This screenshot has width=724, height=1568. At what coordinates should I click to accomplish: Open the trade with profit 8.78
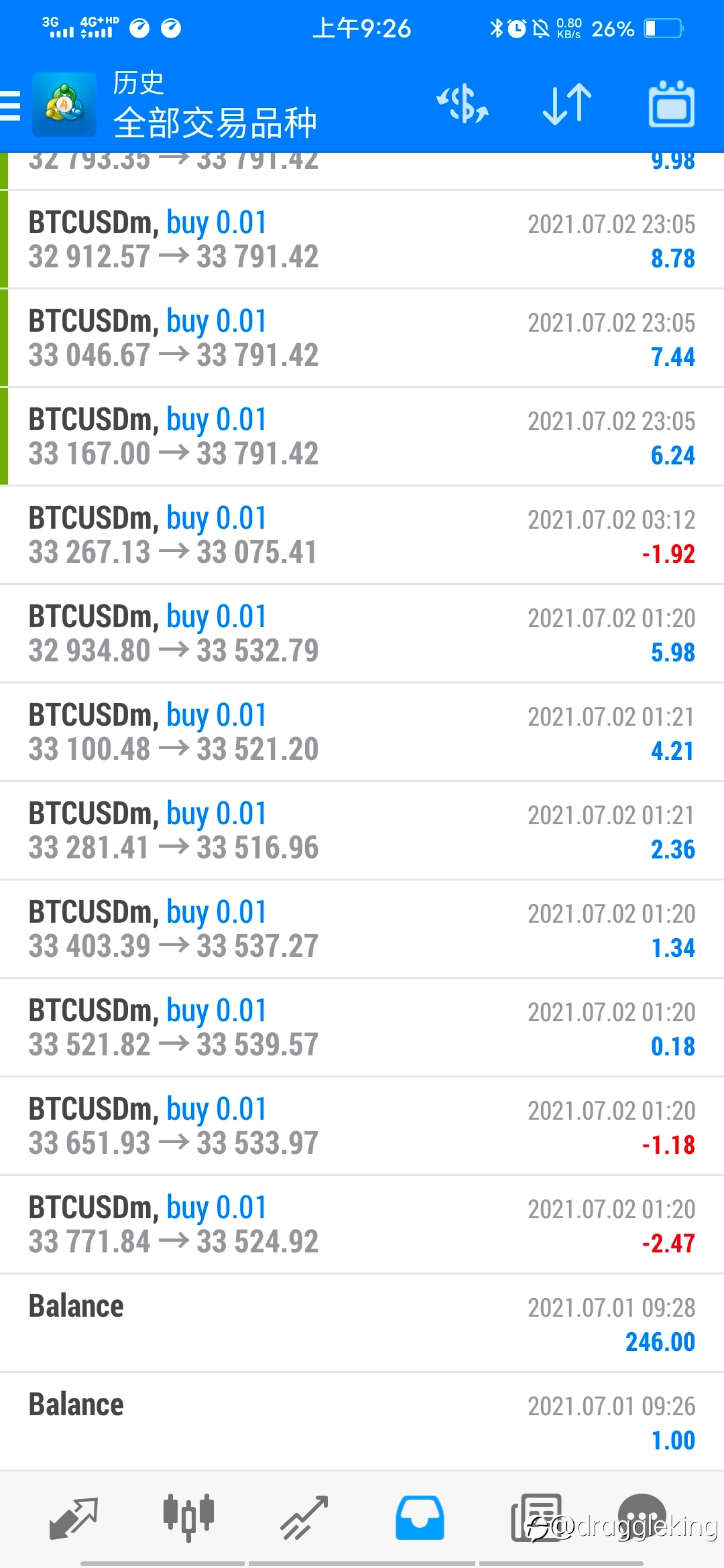(362, 240)
